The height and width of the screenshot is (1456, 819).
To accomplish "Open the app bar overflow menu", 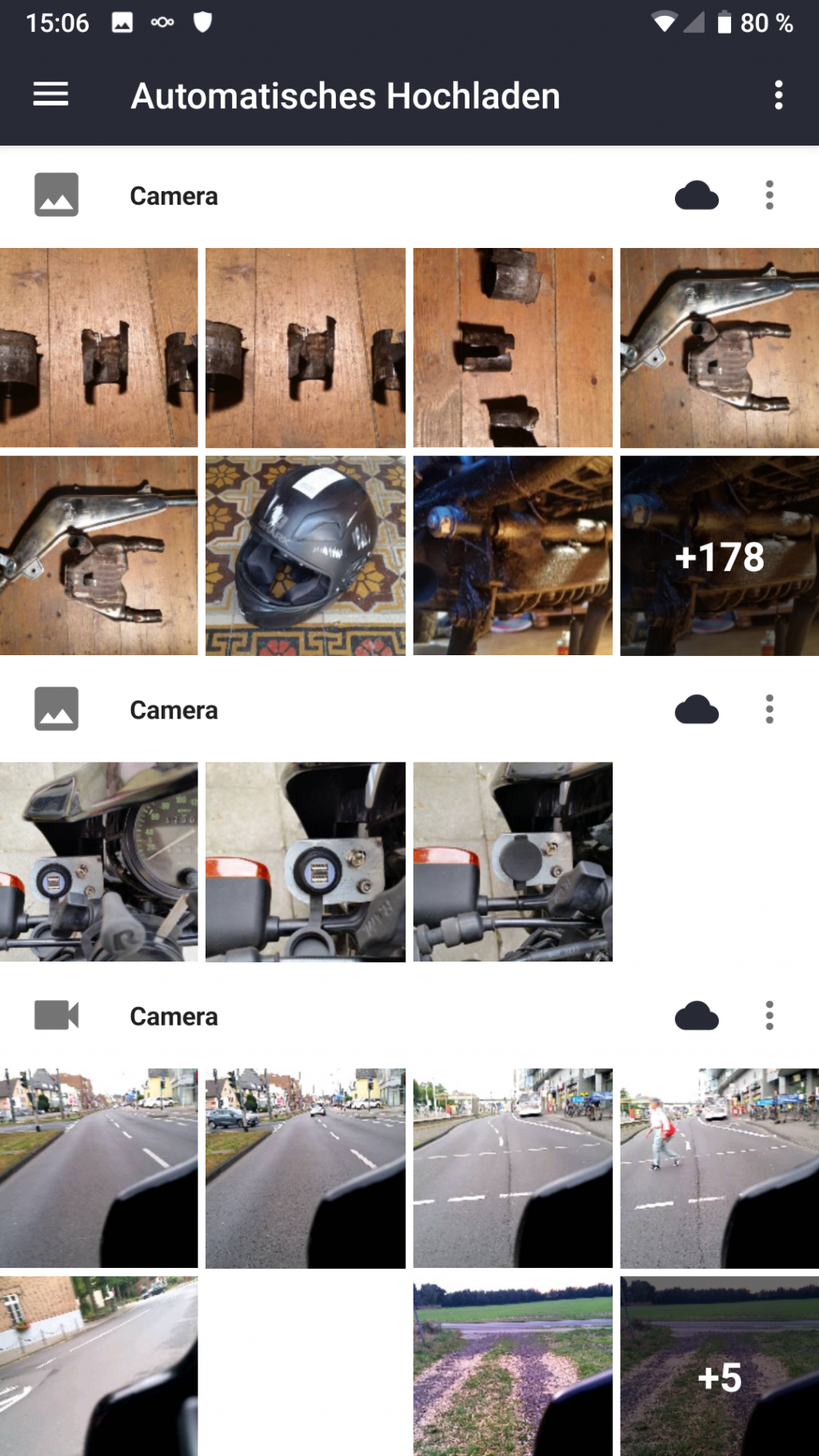I will 778,95.
